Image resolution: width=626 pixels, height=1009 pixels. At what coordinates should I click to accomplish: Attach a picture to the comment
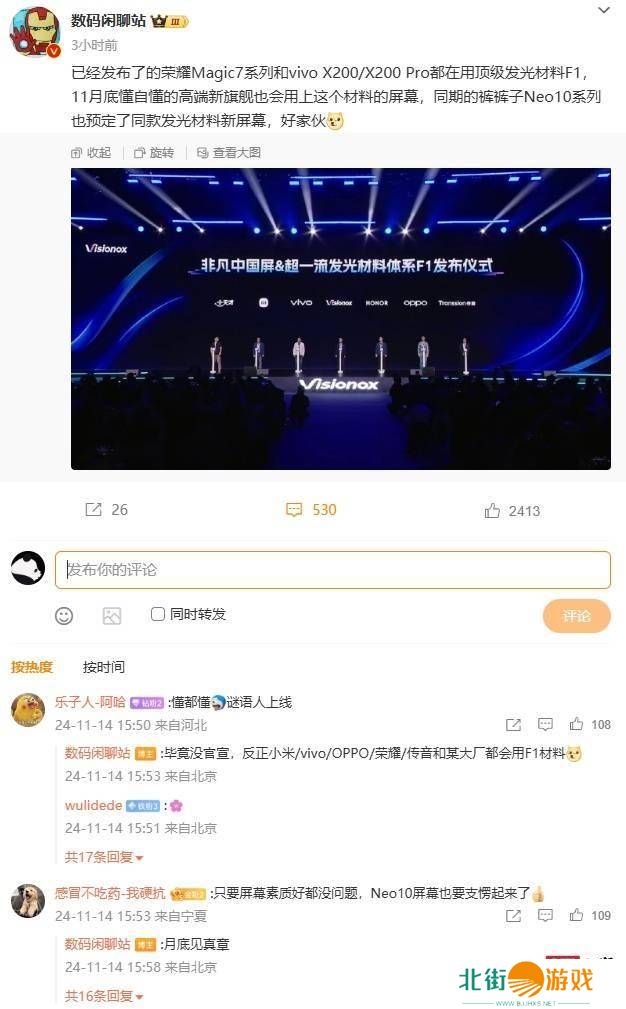(x=112, y=616)
